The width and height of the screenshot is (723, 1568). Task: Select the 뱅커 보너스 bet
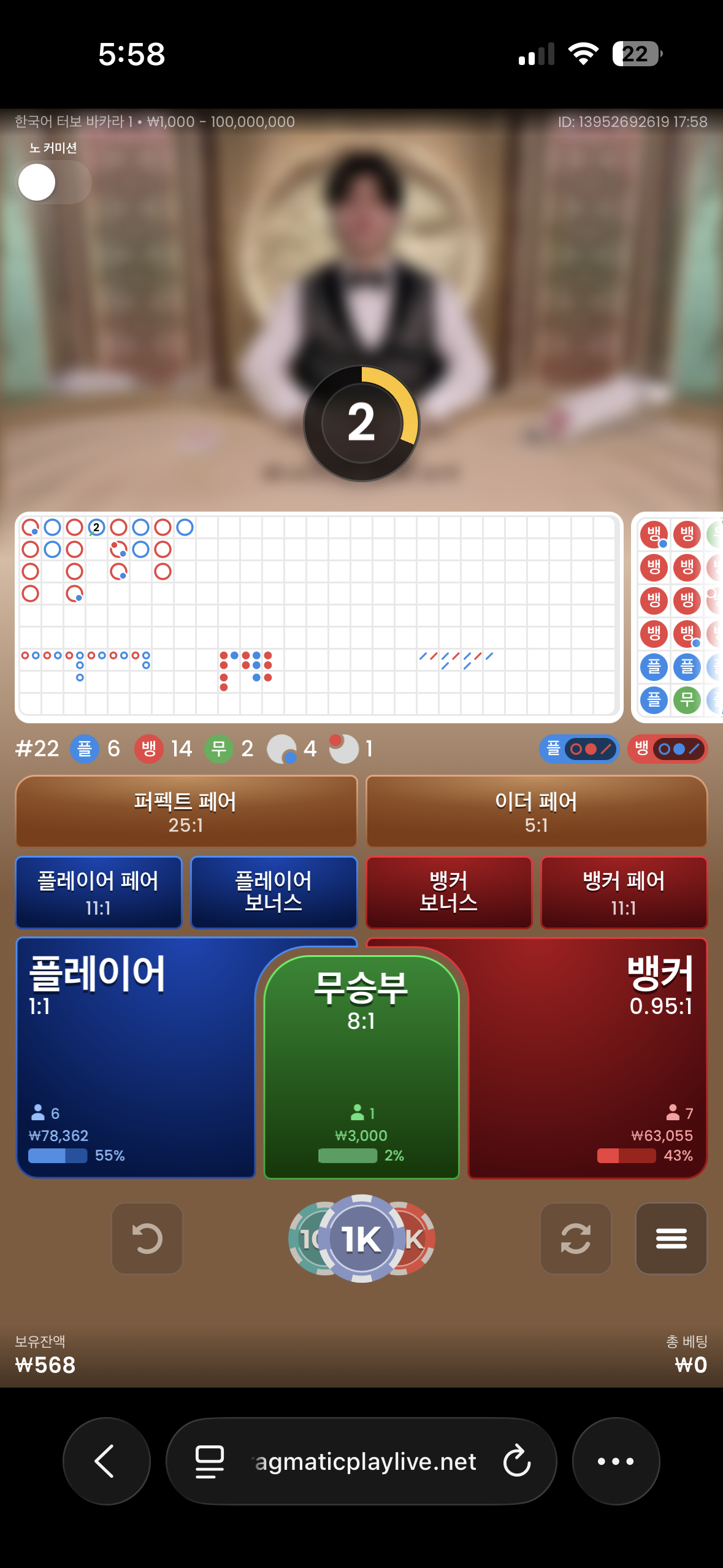click(449, 893)
